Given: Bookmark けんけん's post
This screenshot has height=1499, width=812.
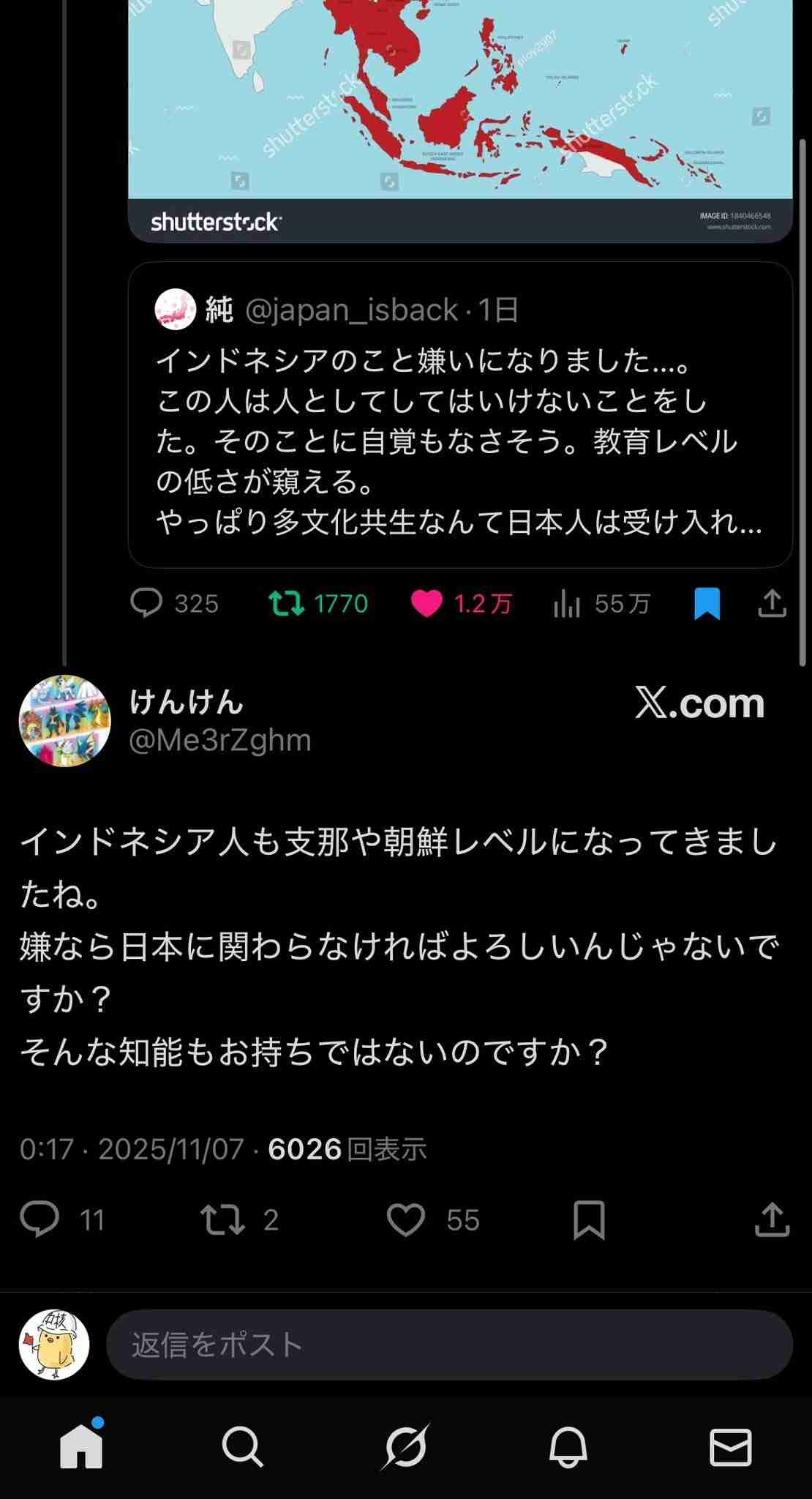Looking at the screenshot, I should 589,1219.
